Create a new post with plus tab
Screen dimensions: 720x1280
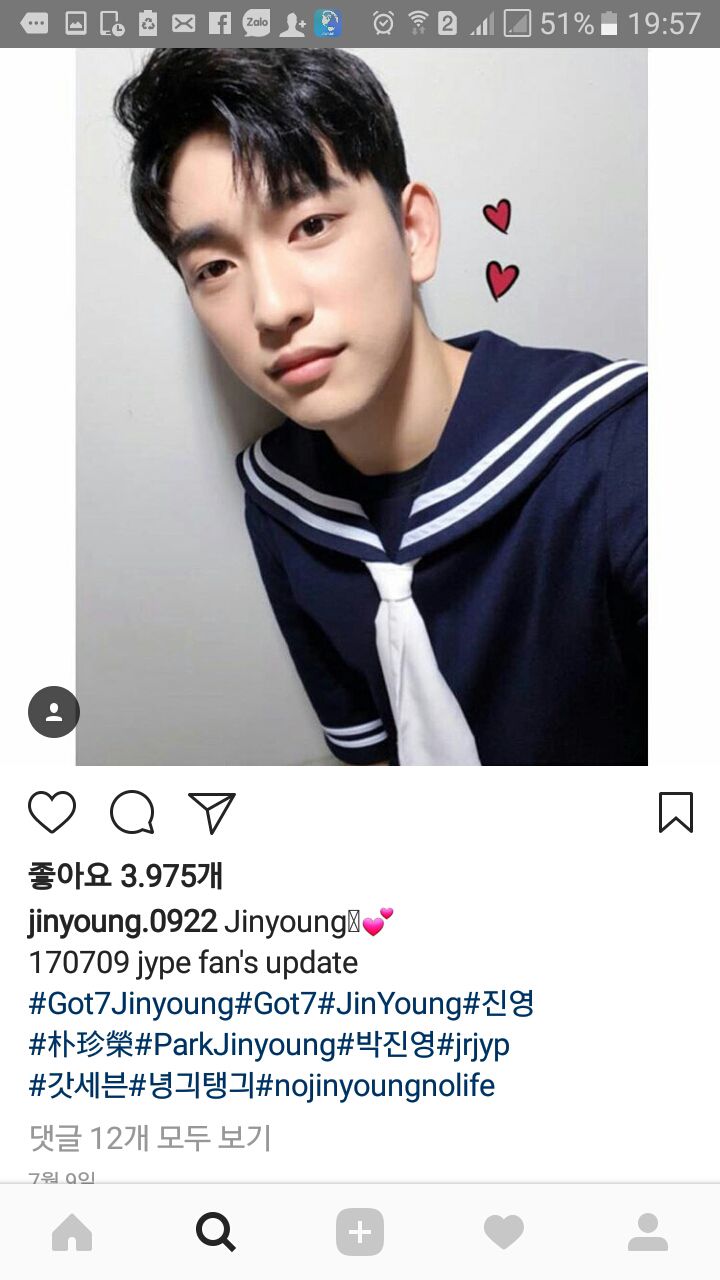coord(360,1232)
